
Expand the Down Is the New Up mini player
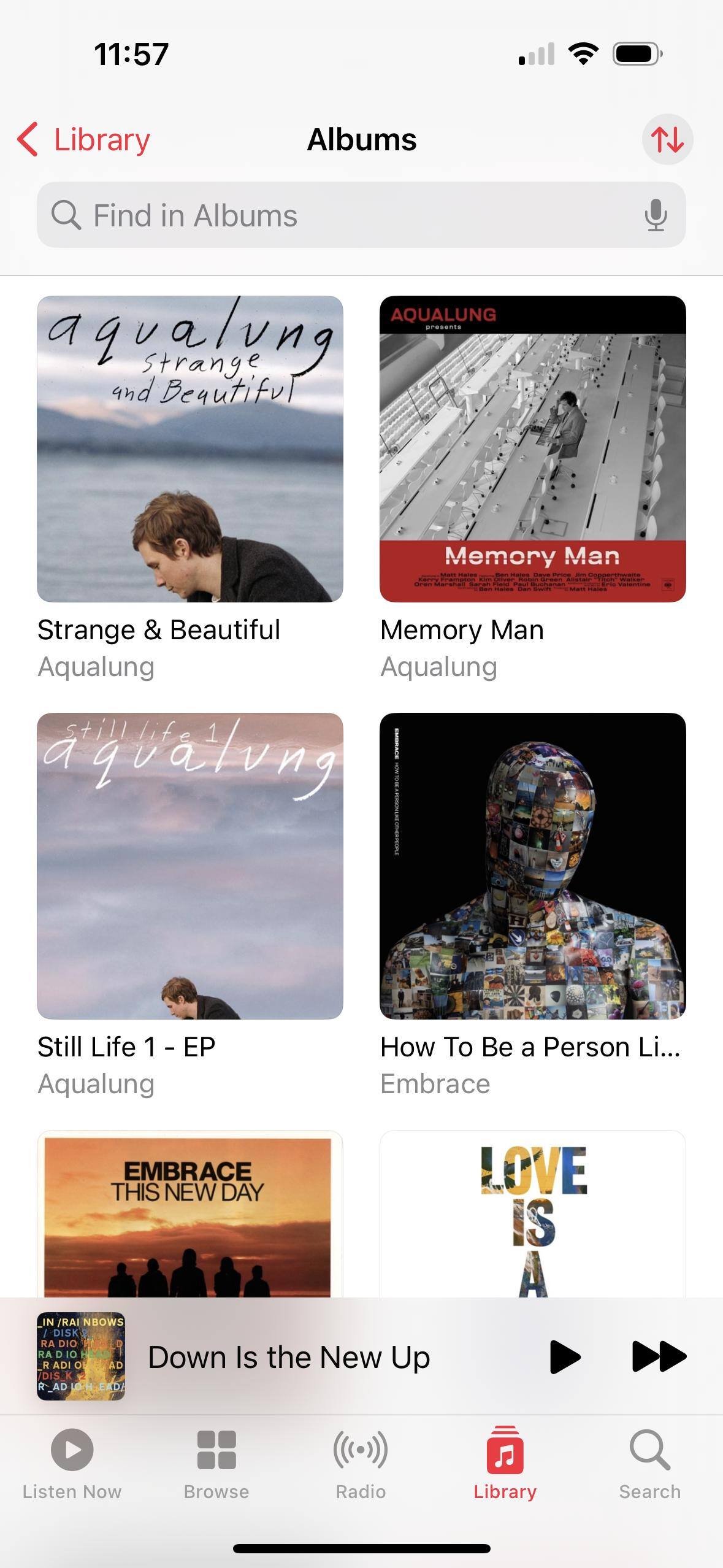[x=288, y=1356]
